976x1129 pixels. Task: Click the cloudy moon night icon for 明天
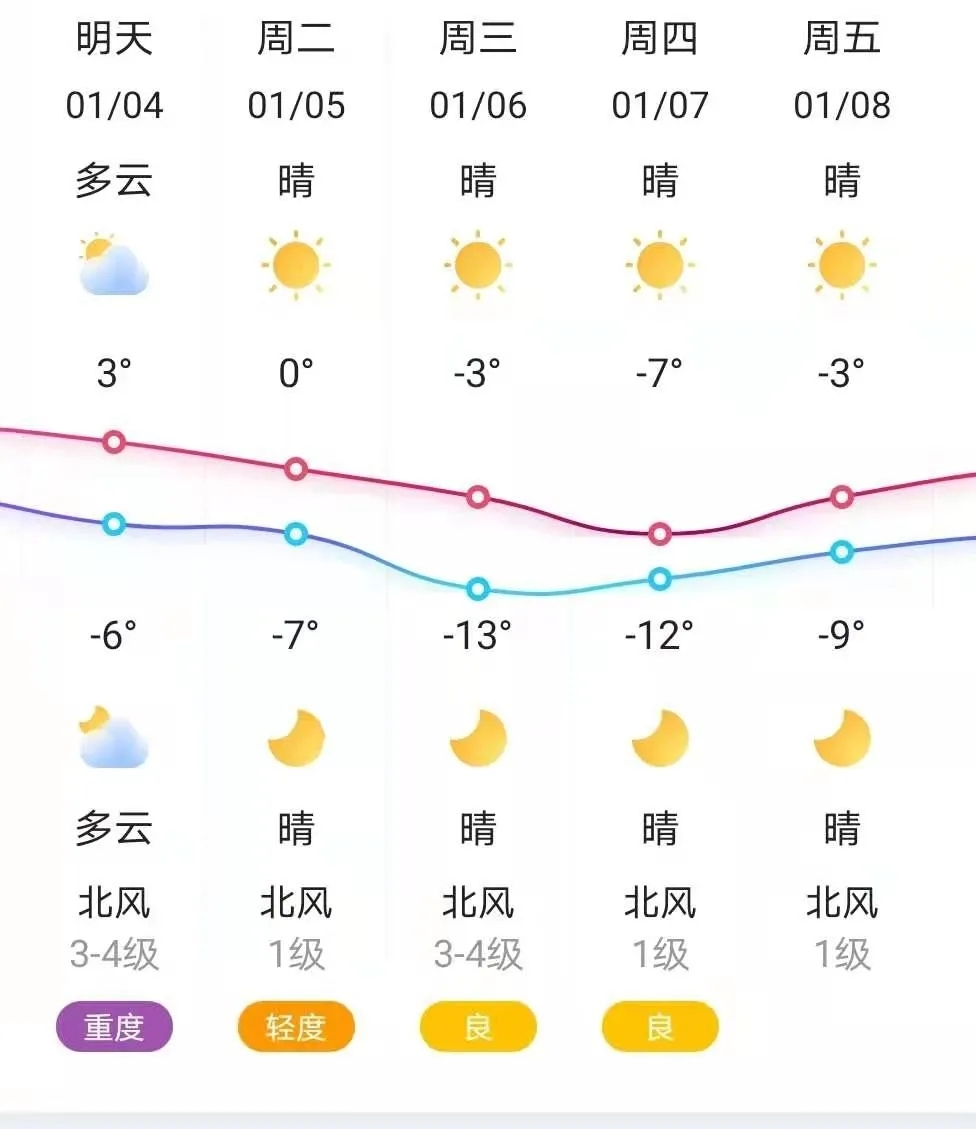[113, 737]
